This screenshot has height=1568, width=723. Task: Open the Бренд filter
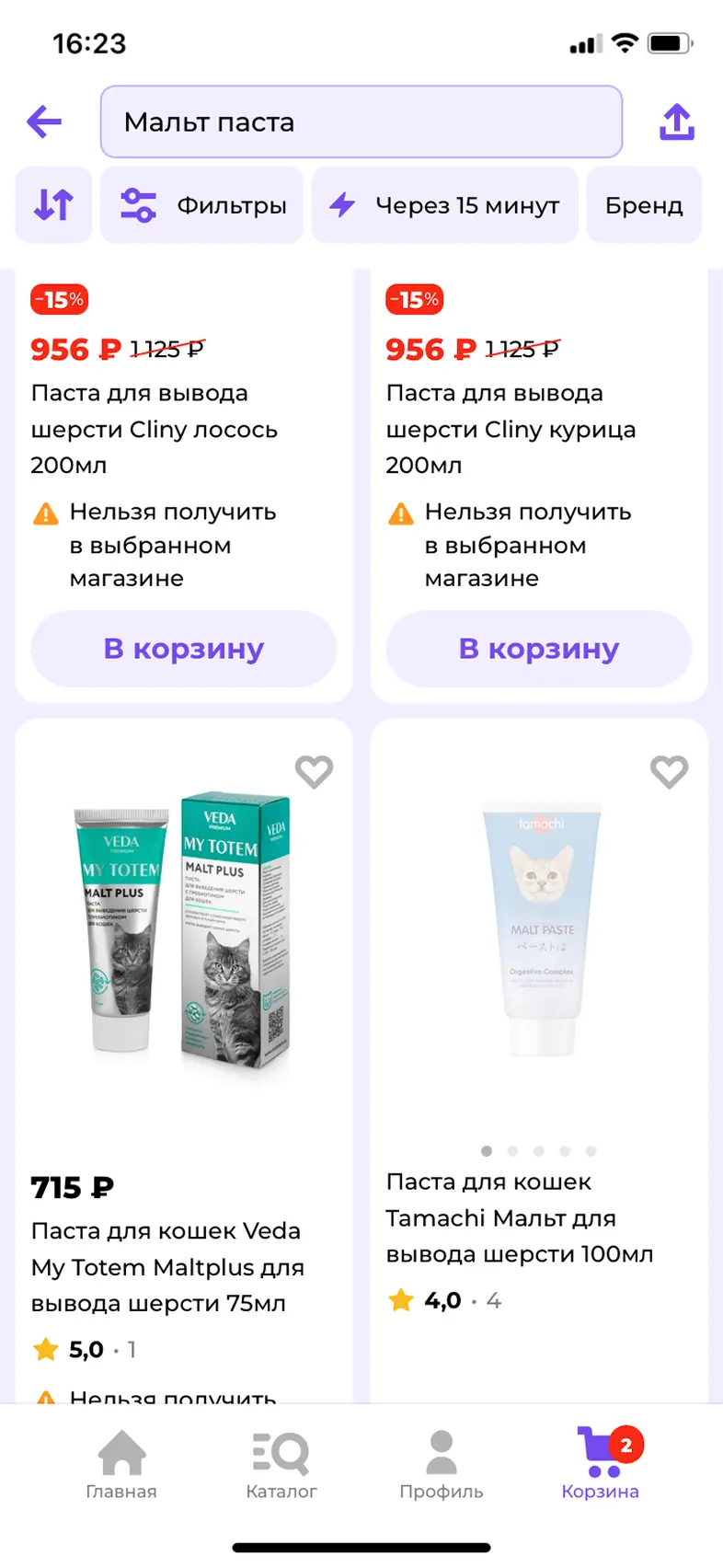pyautogui.click(x=644, y=204)
